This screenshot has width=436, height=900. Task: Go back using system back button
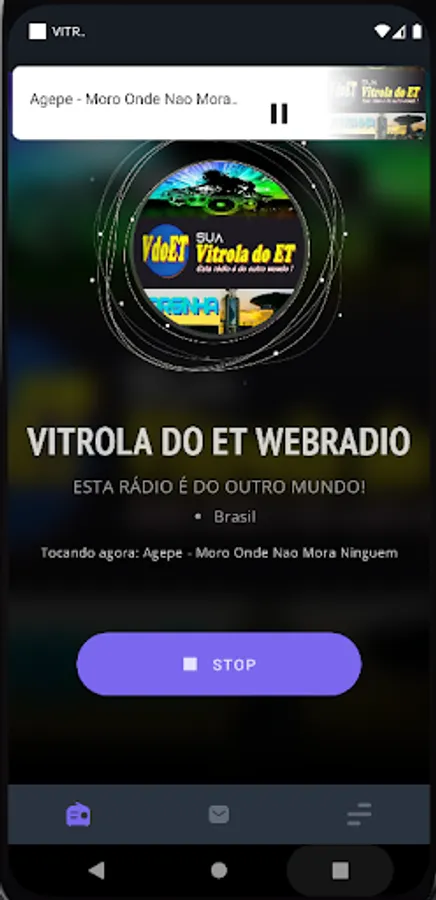tap(96, 871)
